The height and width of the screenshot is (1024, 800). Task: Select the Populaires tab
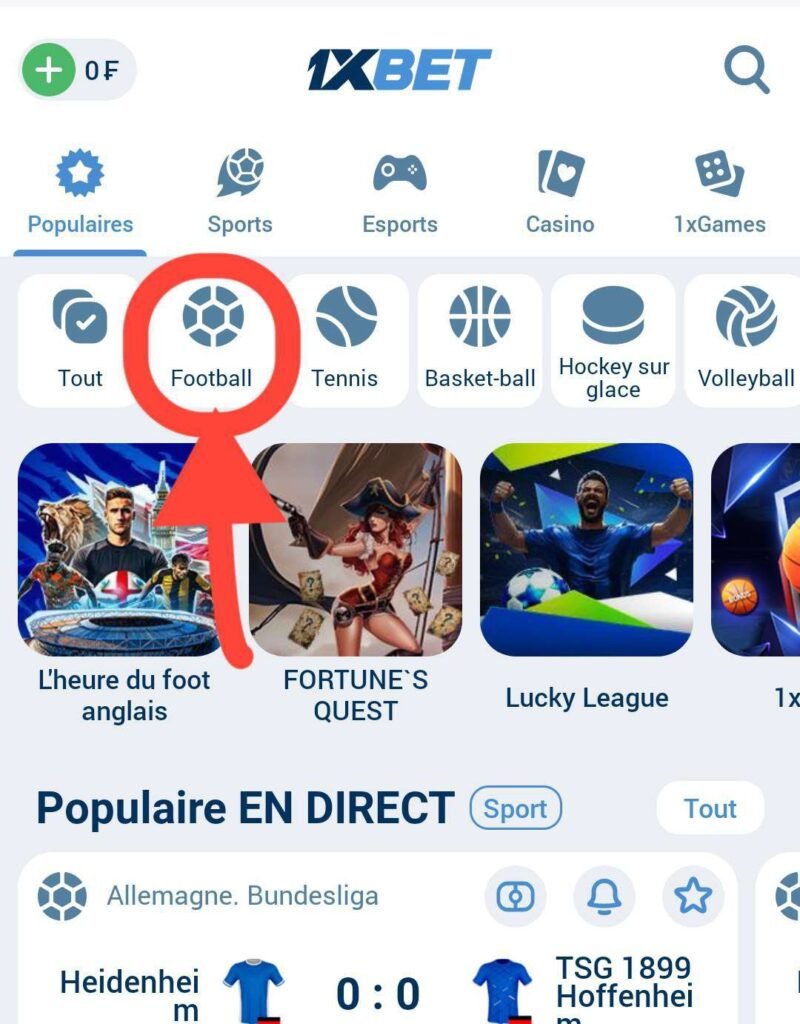pyautogui.click(x=80, y=193)
